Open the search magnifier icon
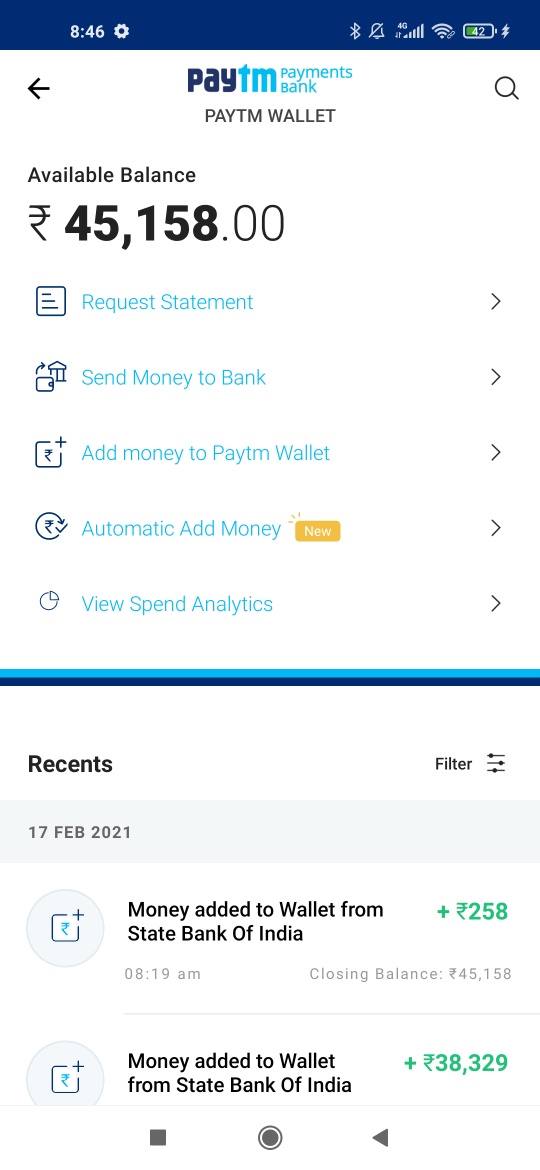This screenshot has height=1170, width=540. click(506, 89)
